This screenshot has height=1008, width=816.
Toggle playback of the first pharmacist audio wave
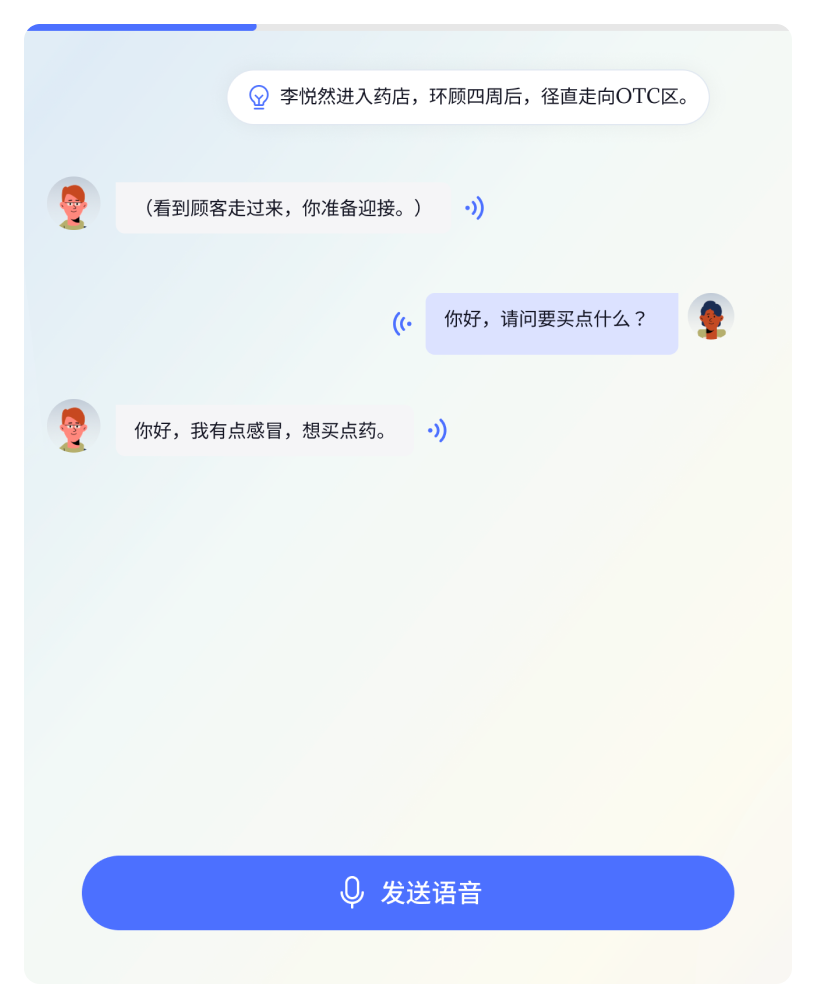(475, 208)
